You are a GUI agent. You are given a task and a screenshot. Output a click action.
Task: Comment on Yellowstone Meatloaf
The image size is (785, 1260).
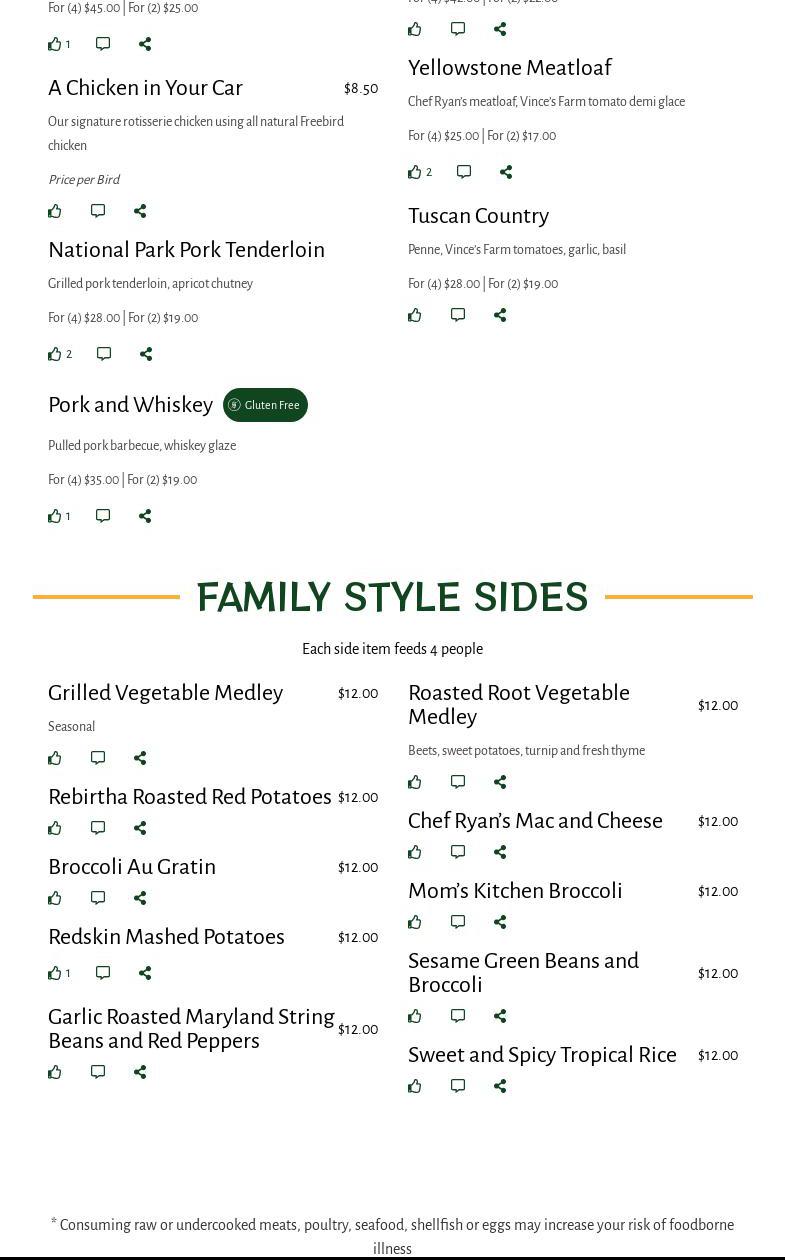pyautogui.click(x=464, y=172)
